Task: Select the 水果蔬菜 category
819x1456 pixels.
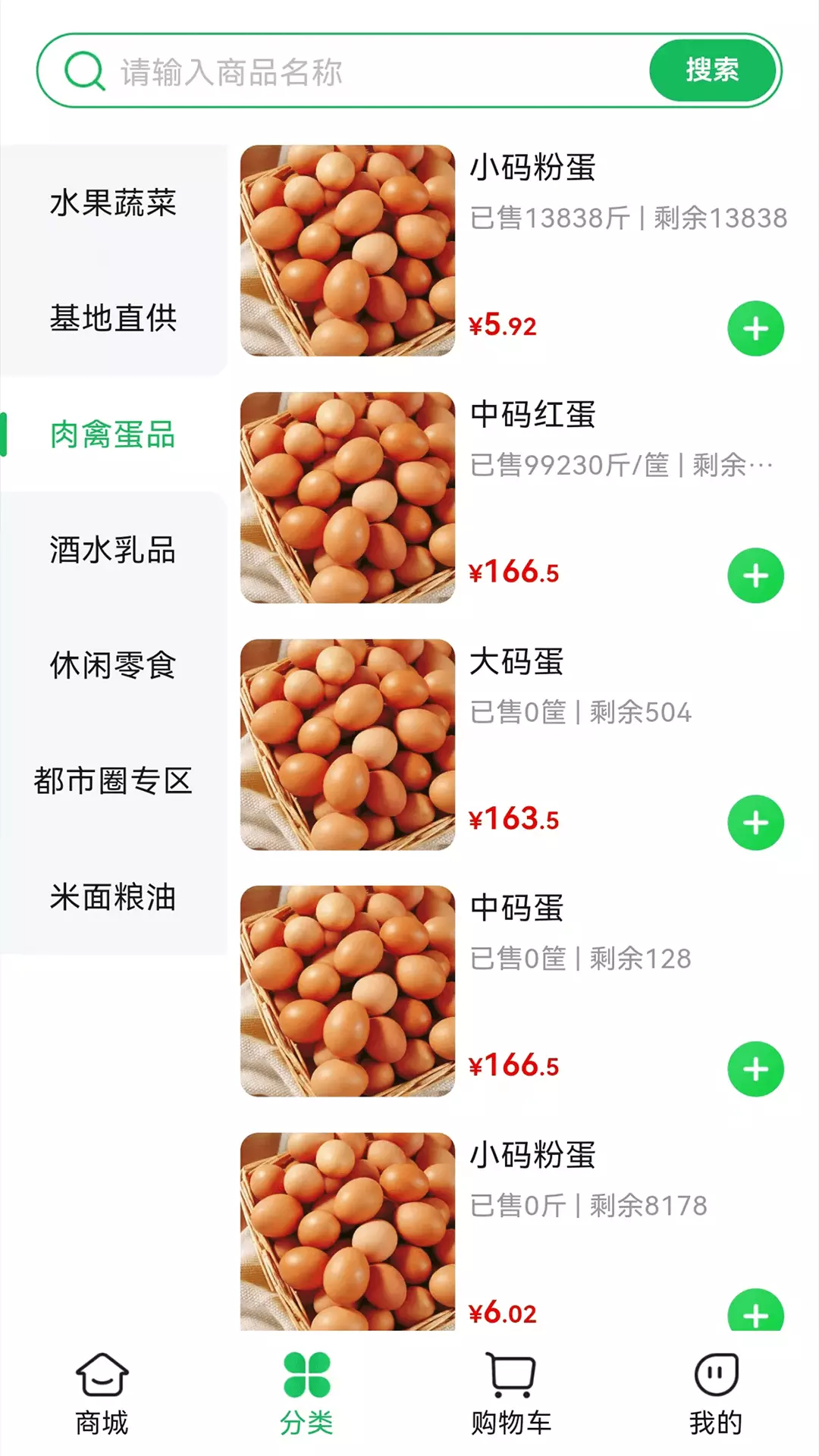Action: tap(114, 202)
